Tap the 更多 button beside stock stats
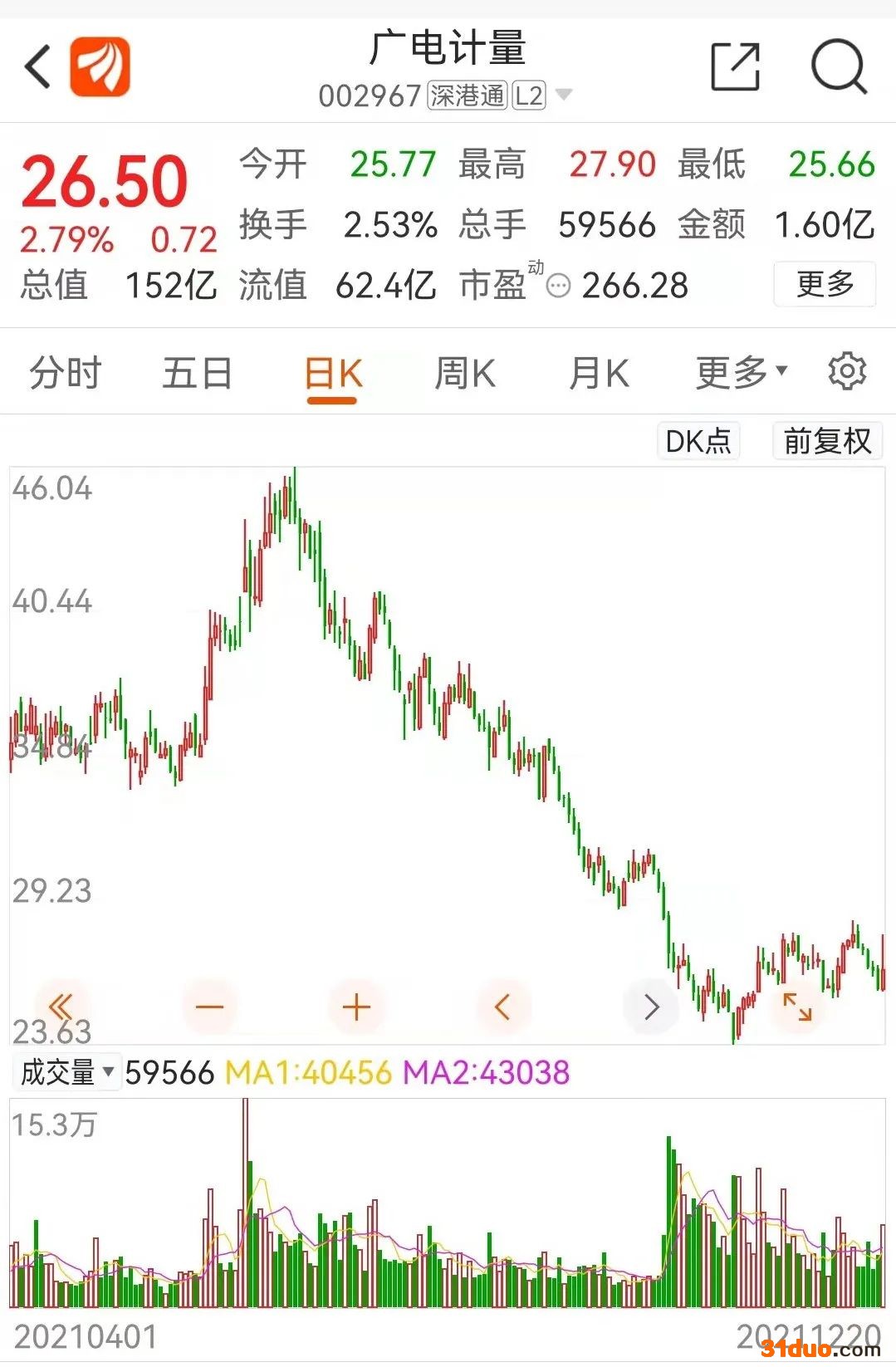Screen dimensions: 896x1367 825,284
